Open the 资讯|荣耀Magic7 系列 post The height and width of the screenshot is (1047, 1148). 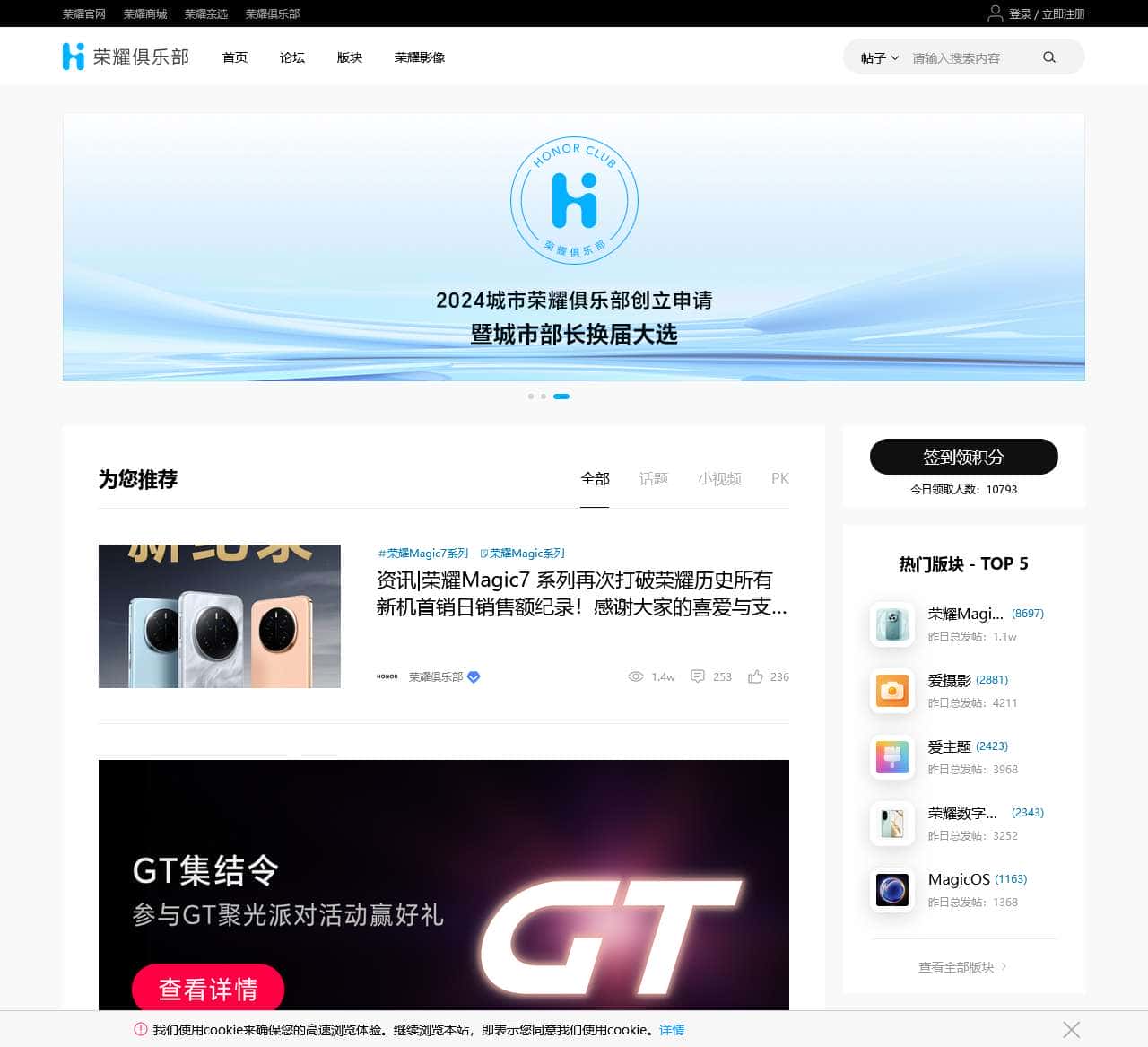click(581, 594)
